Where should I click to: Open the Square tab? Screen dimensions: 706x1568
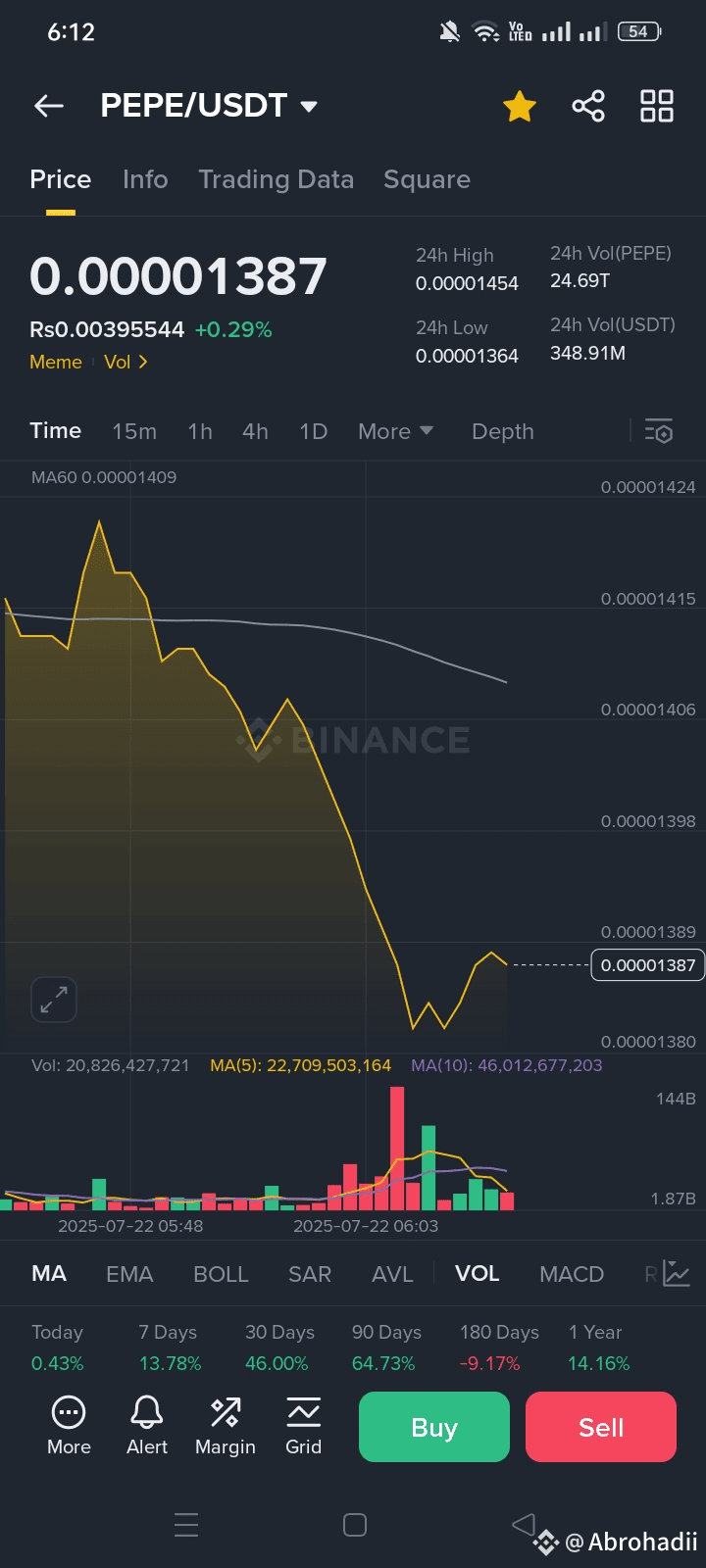[427, 179]
